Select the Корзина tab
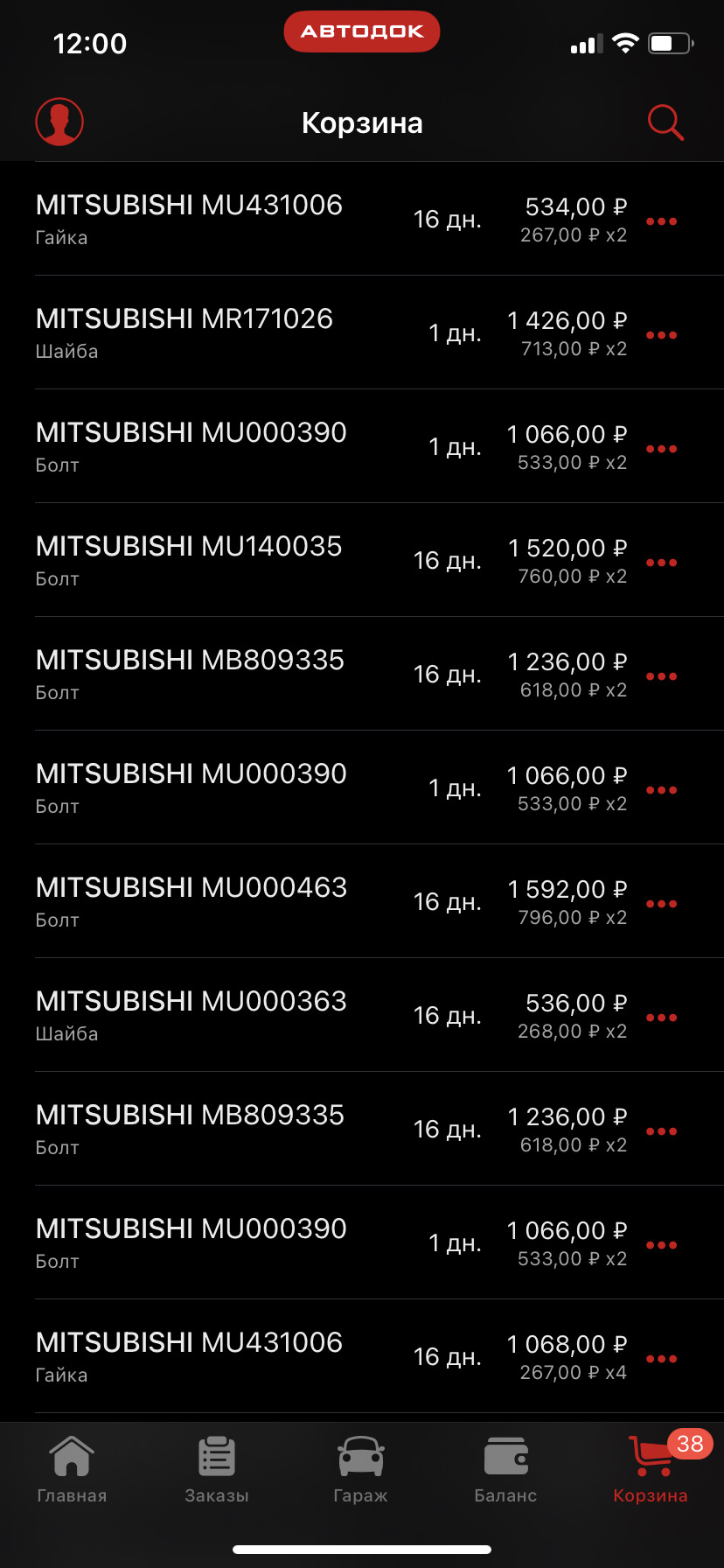Image resolution: width=724 pixels, height=1568 pixels. [651, 1470]
